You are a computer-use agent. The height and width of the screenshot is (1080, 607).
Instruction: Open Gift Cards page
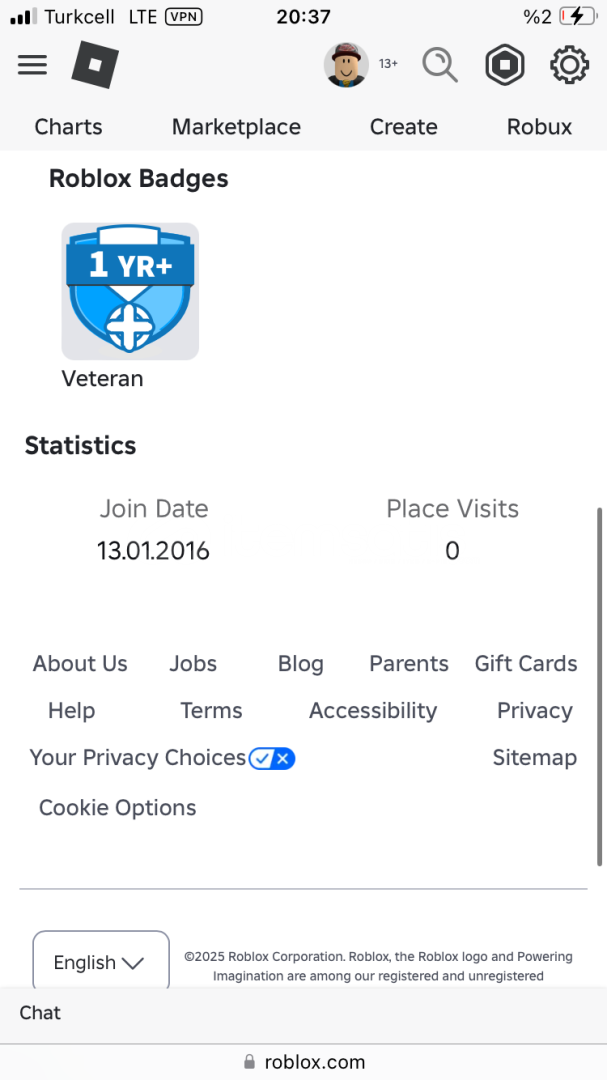(x=525, y=664)
